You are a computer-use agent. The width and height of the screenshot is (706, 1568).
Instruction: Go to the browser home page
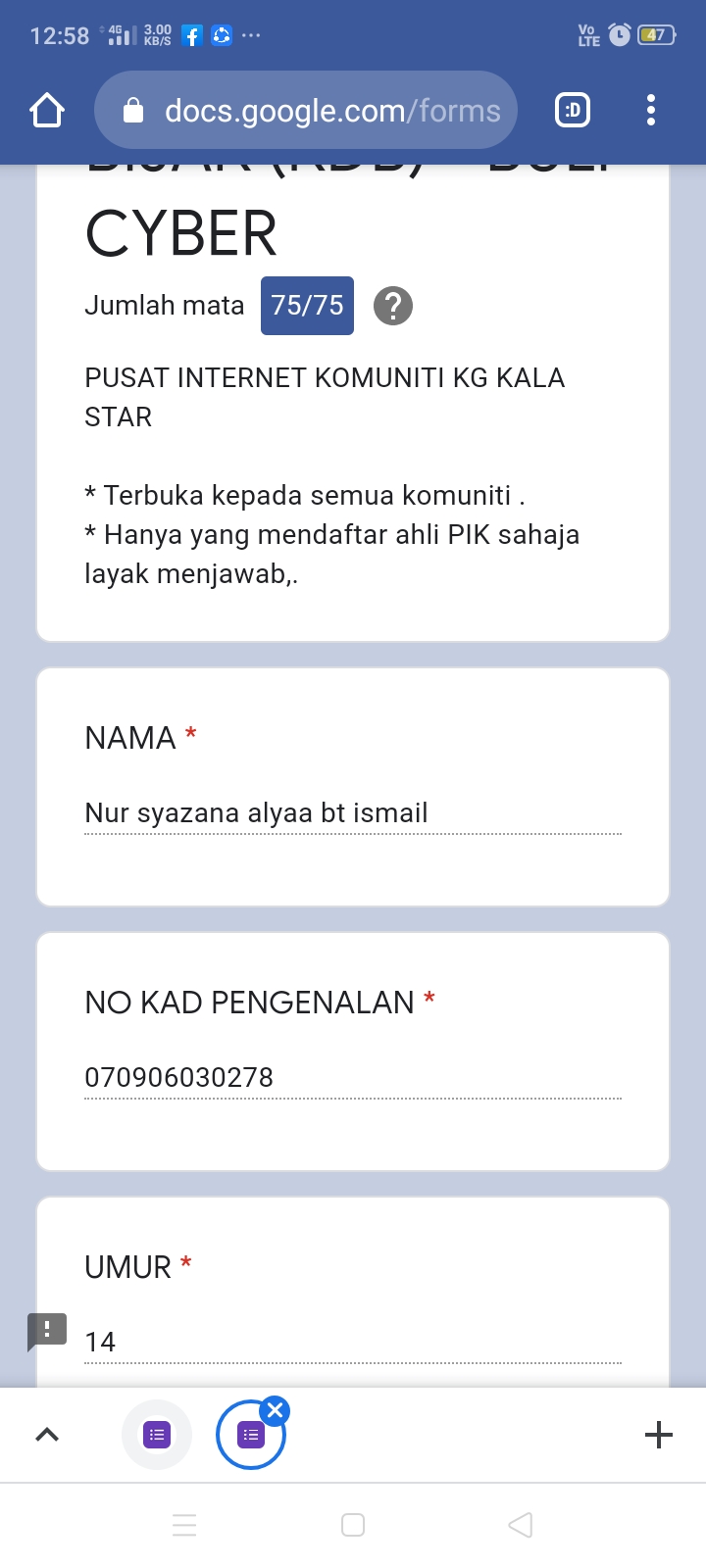point(47,111)
